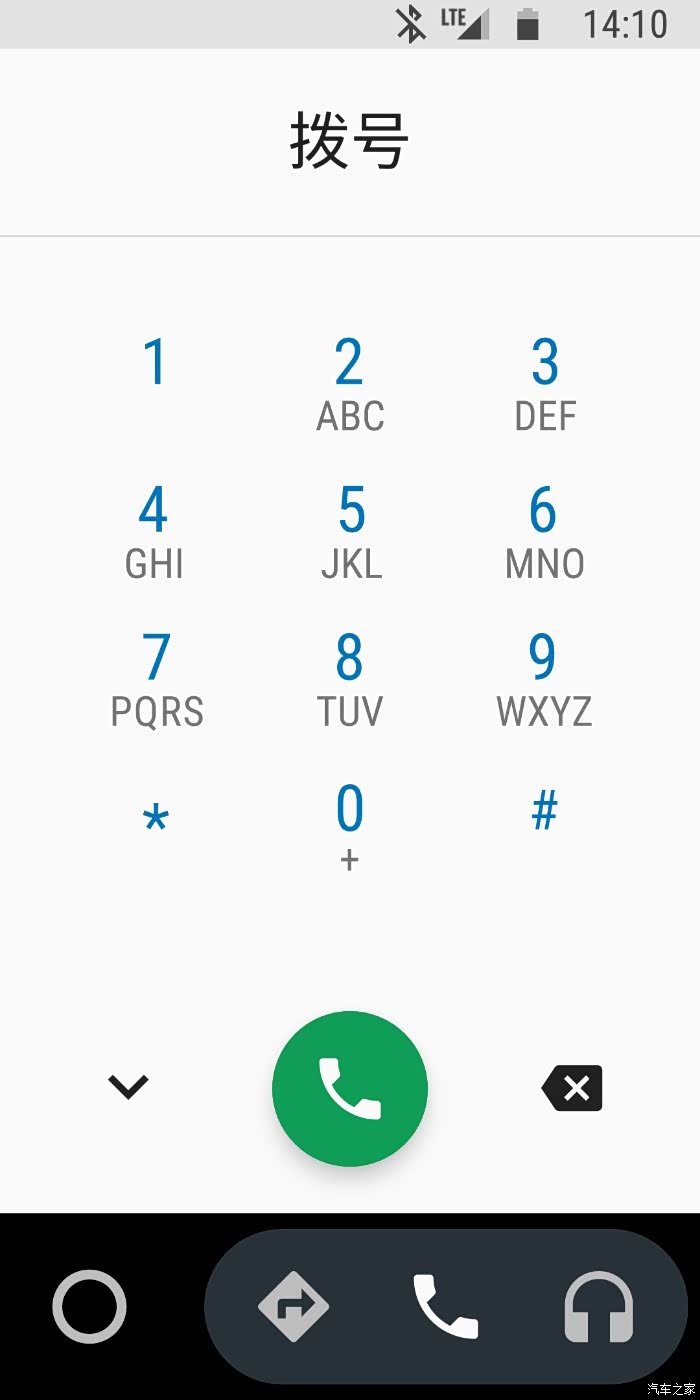Enter digit 3 DEF
Viewport: 700px width, 1400px height.
tap(544, 384)
